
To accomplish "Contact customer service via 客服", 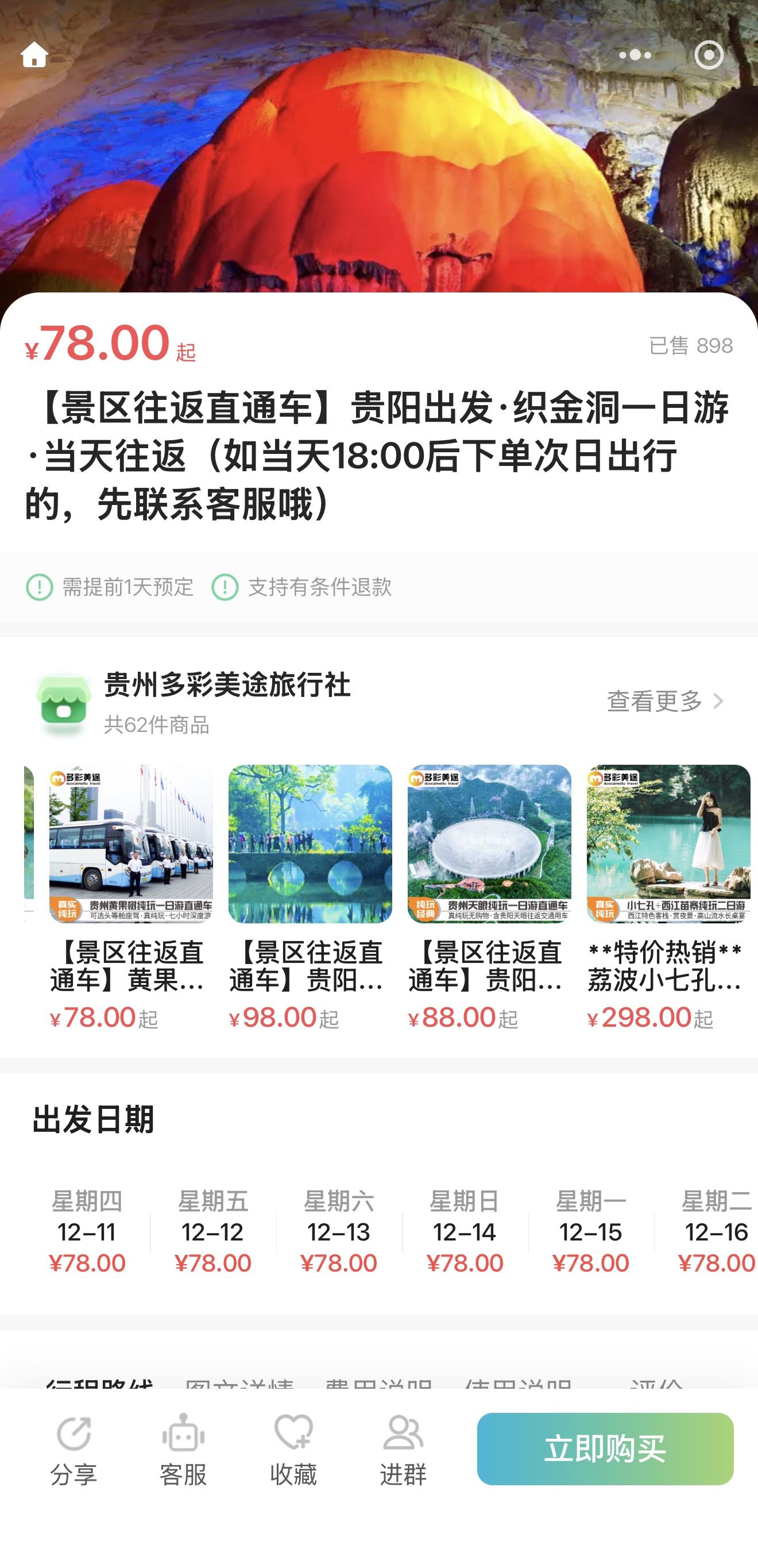I will click(183, 1449).
